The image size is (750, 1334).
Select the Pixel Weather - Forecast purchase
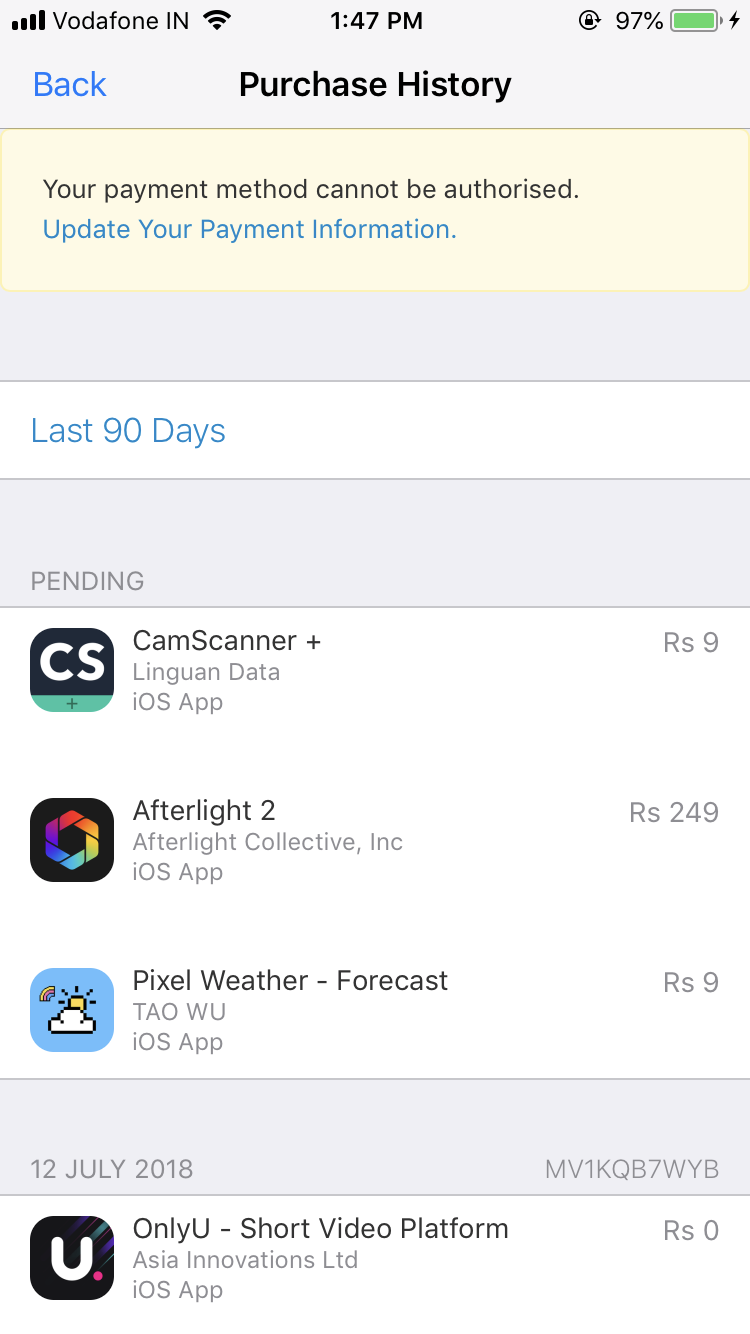[x=375, y=1010]
